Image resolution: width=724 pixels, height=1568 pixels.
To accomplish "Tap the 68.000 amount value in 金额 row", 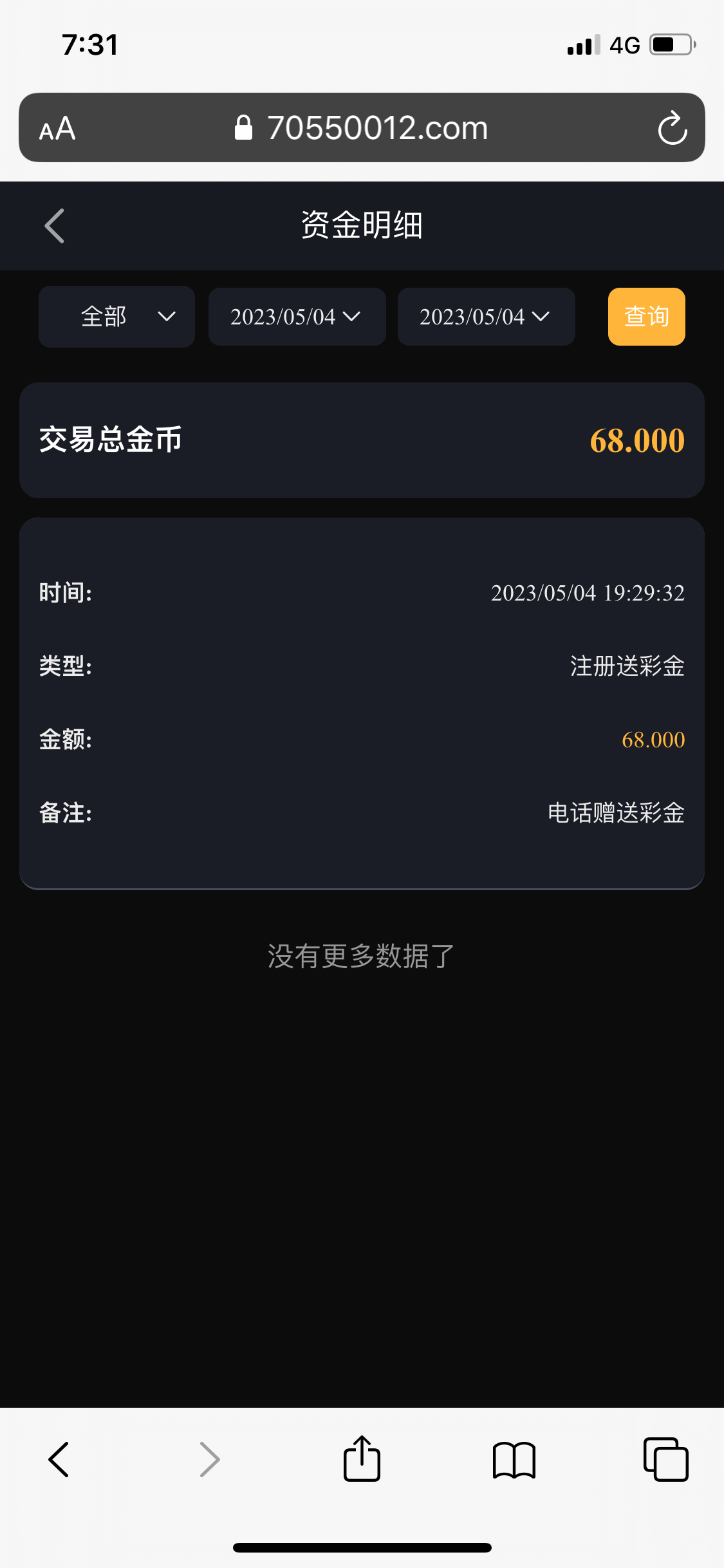I will pos(653,740).
